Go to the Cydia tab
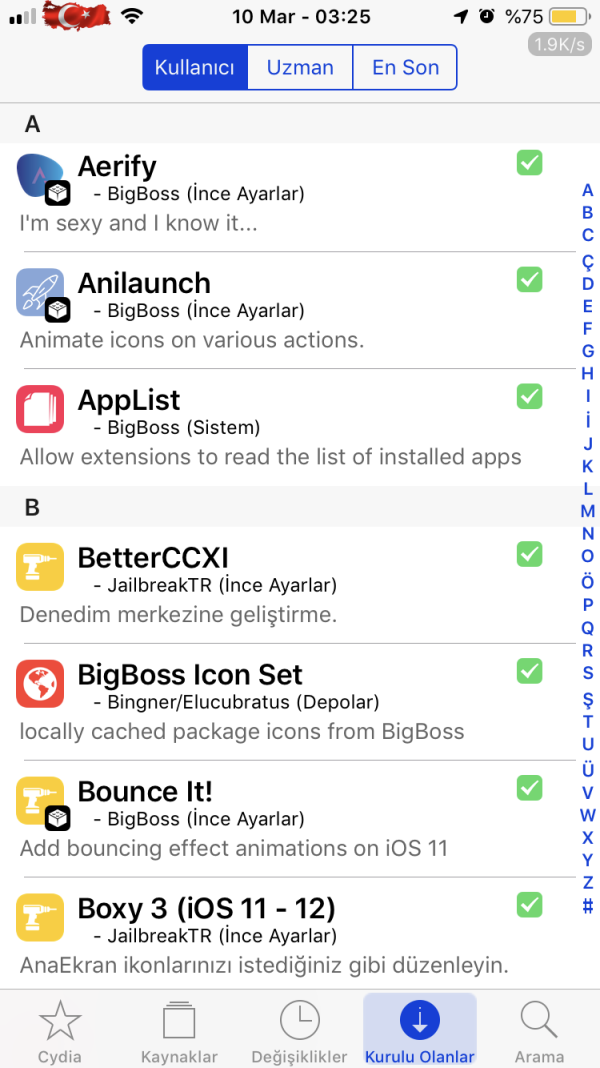600x1068 pixels. click(x=60, y=1030)
